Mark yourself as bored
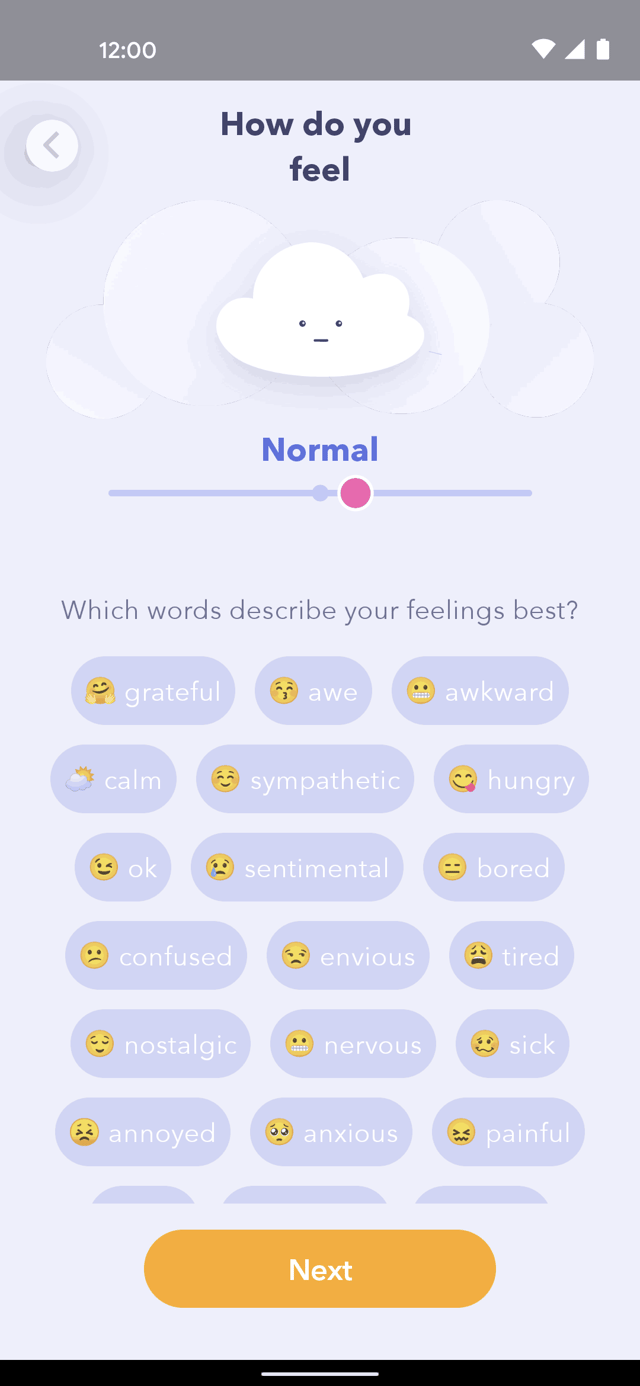The image size is (640, 1386). 494,867
